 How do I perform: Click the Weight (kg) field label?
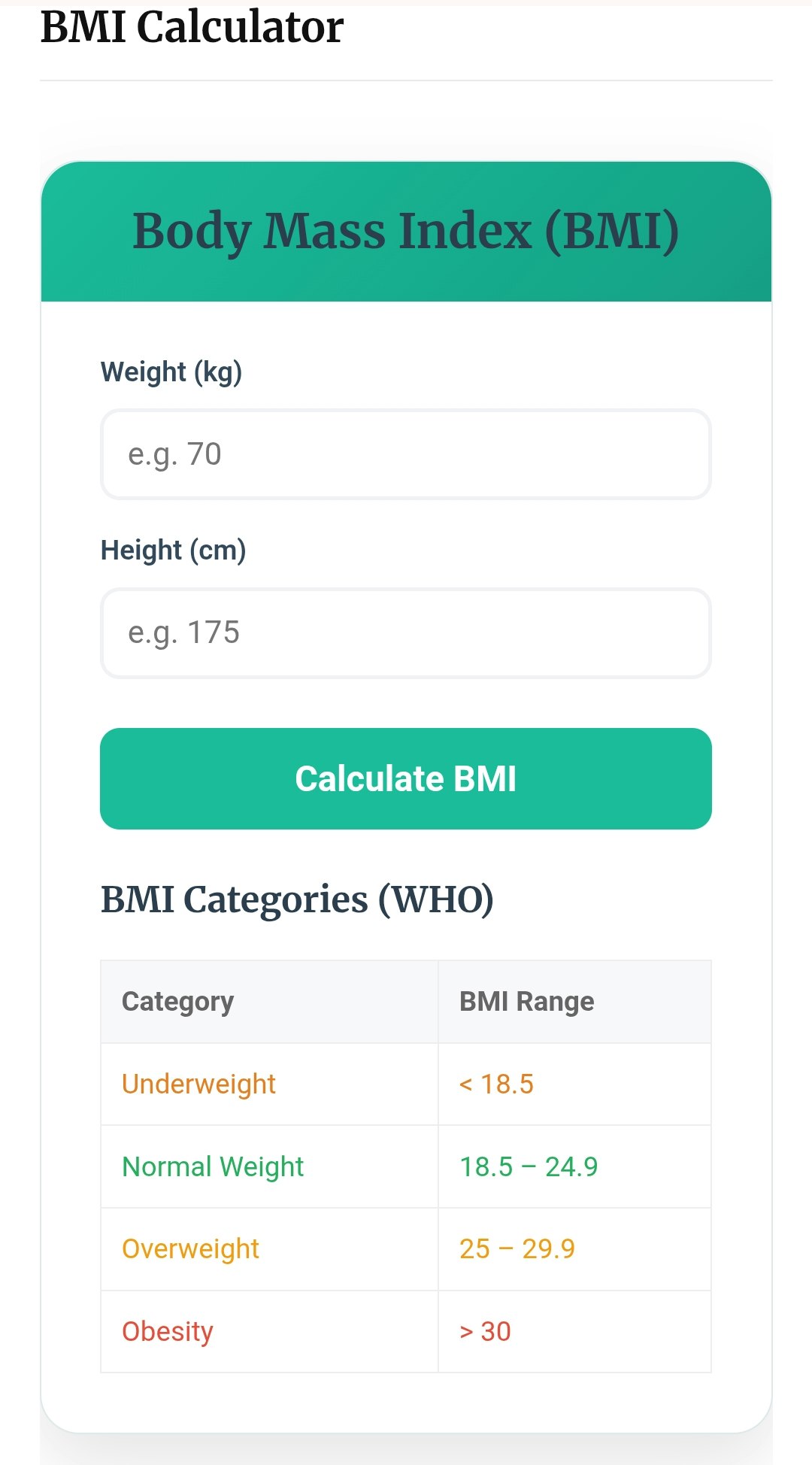[172, 371]
